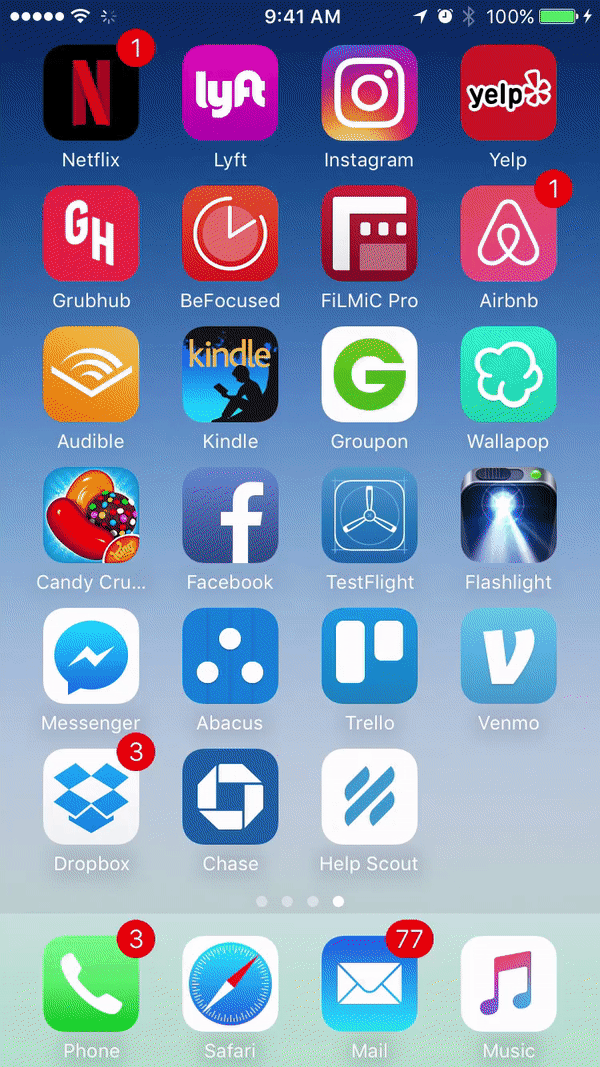Open the Venmo app
The image size is (600, 1067).
508,656
